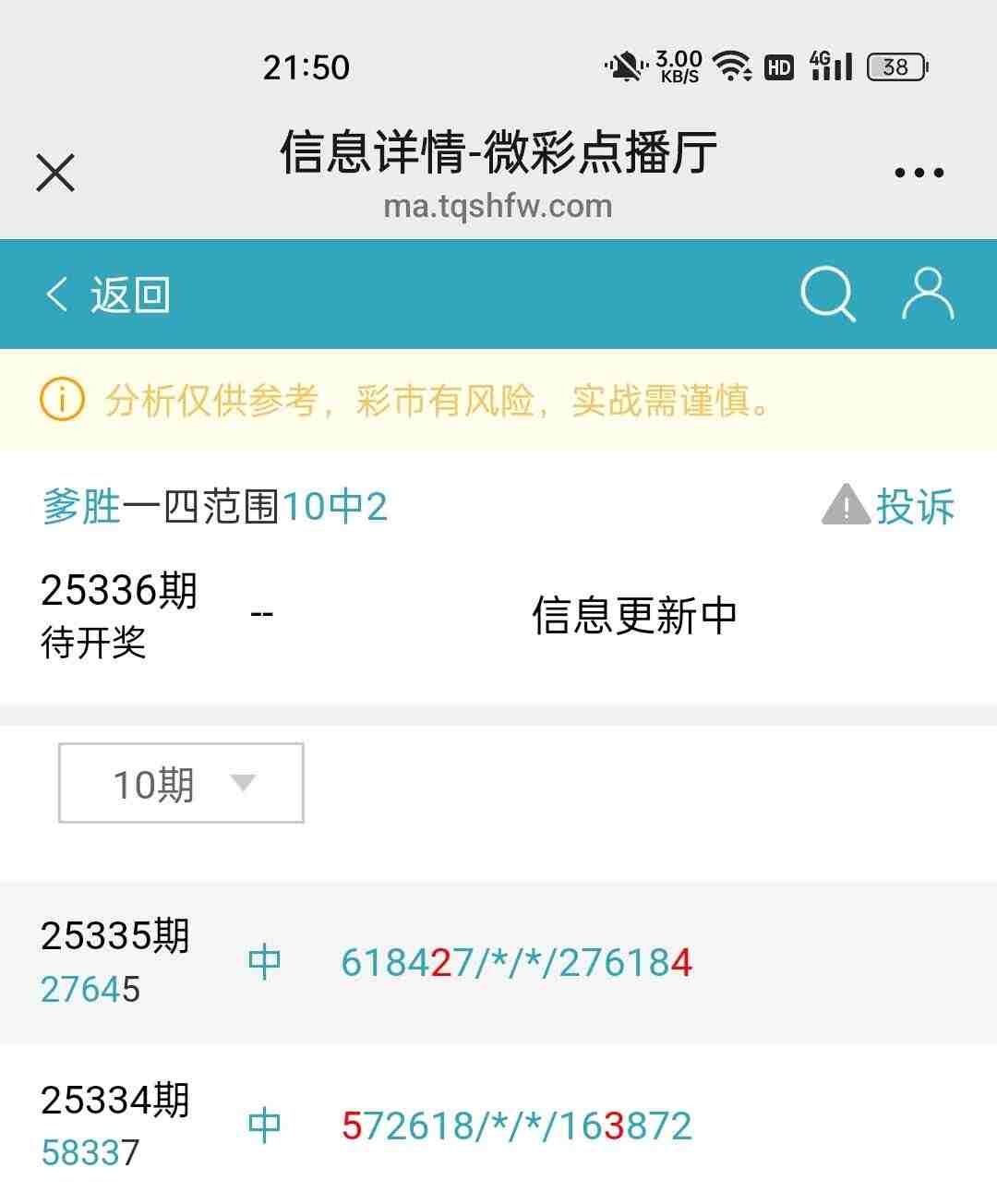Open the 爹胜一四范围10中2 link
The height and width of the screenshot is (1204, 997).
pos(217,506)
